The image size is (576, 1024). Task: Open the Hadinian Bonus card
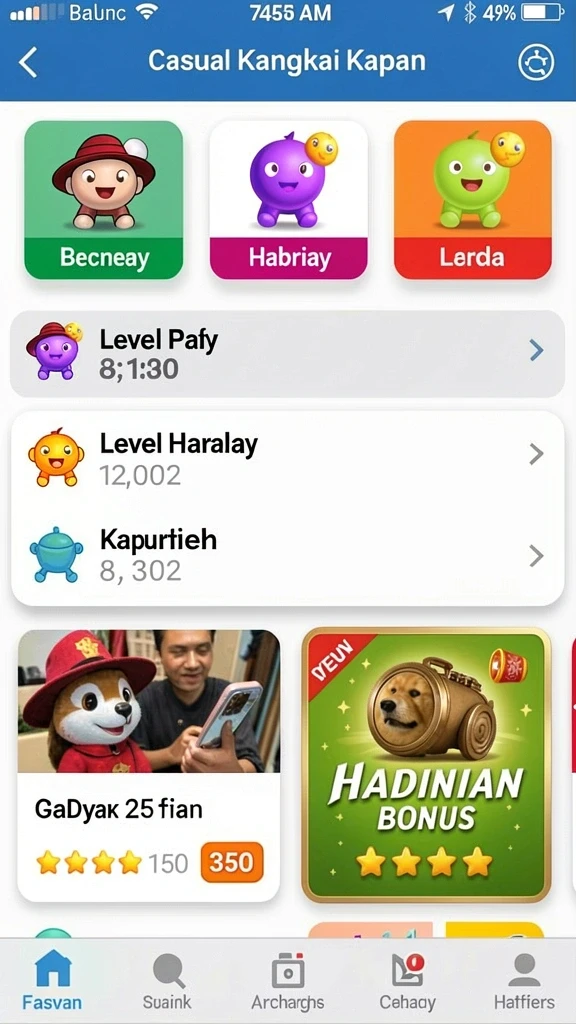426,765
